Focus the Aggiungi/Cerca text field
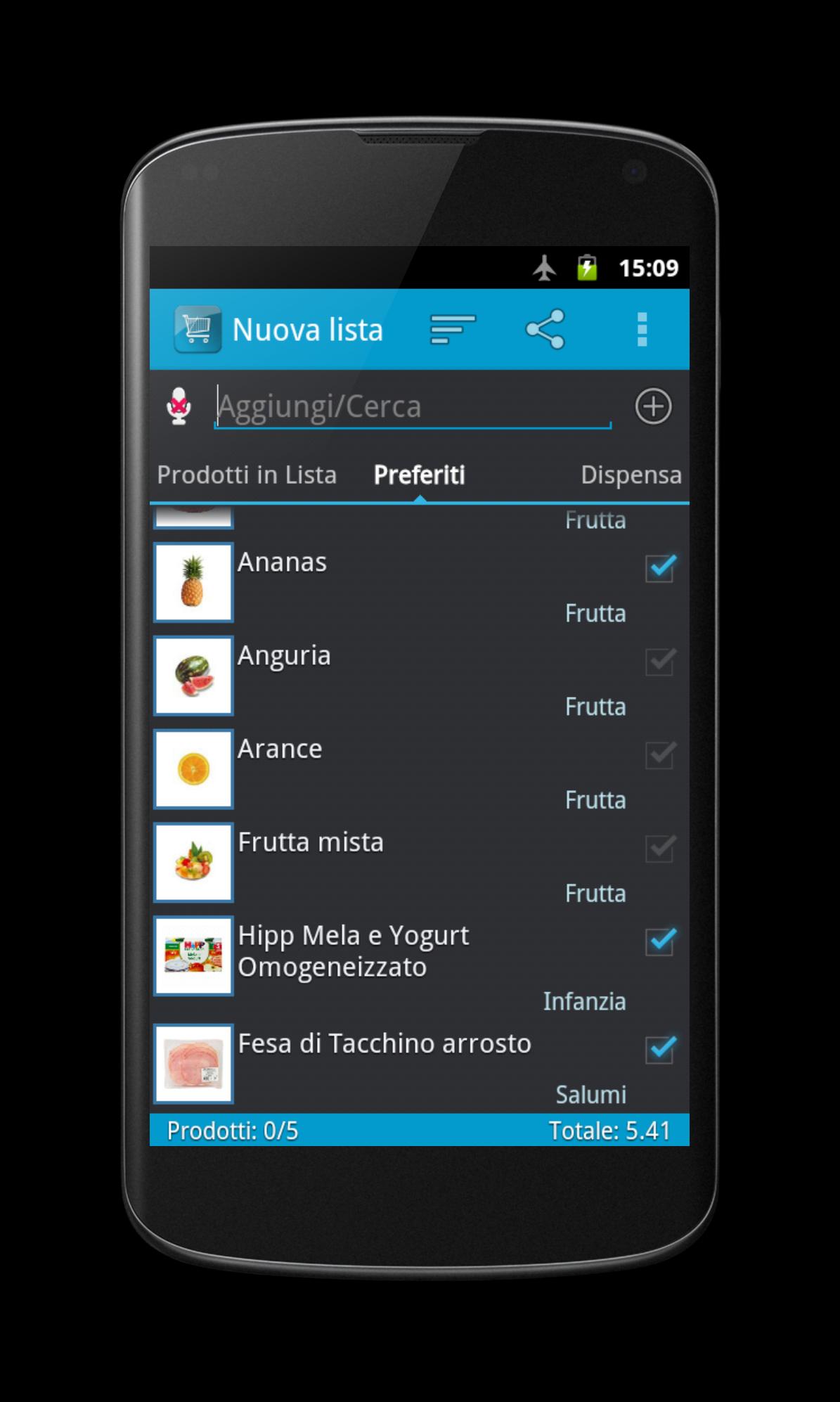The image size is (840, 1402). pyautogui.click(x=413, y=406)
